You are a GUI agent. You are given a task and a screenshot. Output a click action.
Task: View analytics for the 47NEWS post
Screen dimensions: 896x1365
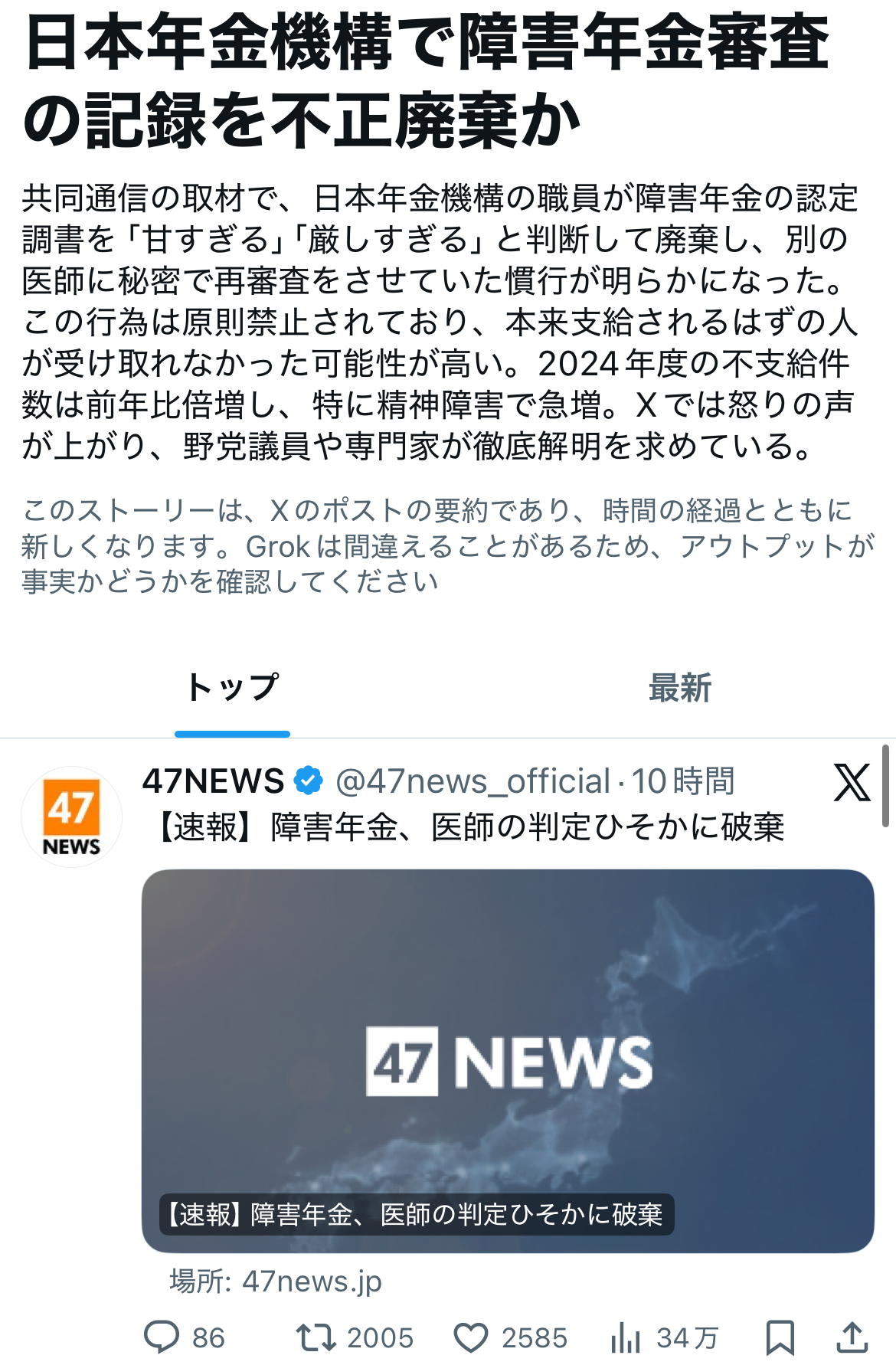[626, 1337]
